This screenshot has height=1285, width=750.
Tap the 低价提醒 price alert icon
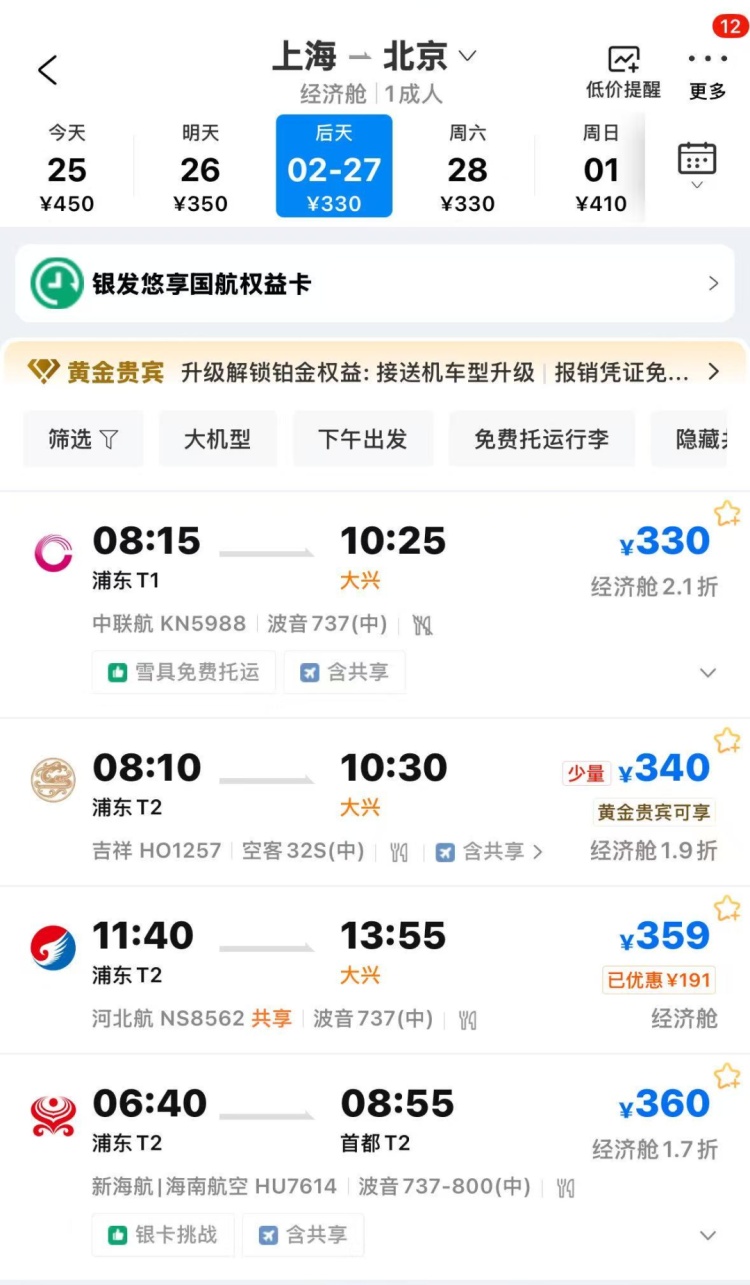(622, 60)
